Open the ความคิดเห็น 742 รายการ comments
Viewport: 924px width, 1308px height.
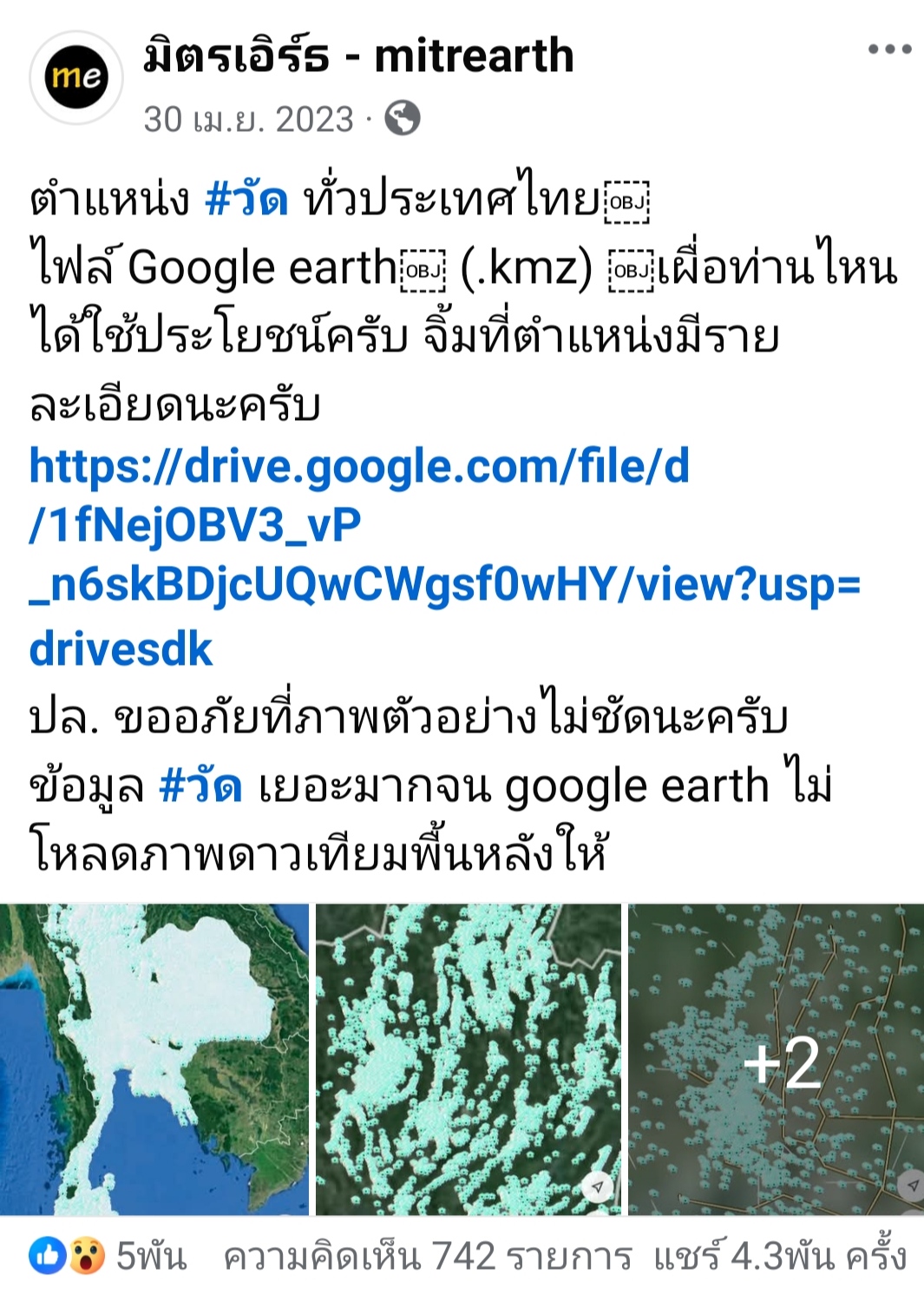[x=427, y=1256]
